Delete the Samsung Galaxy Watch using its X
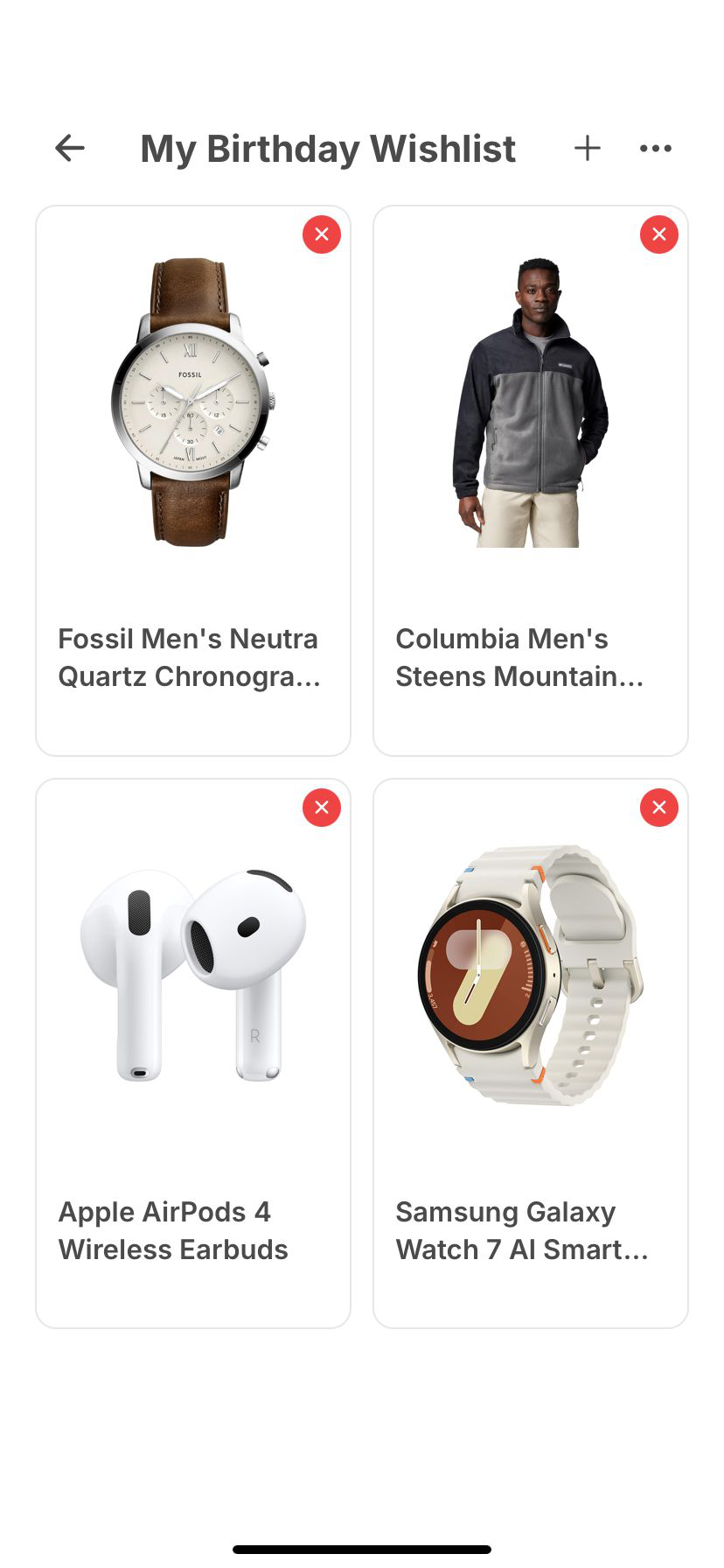The image size is (724, 1568). click(x=658, y=808)
